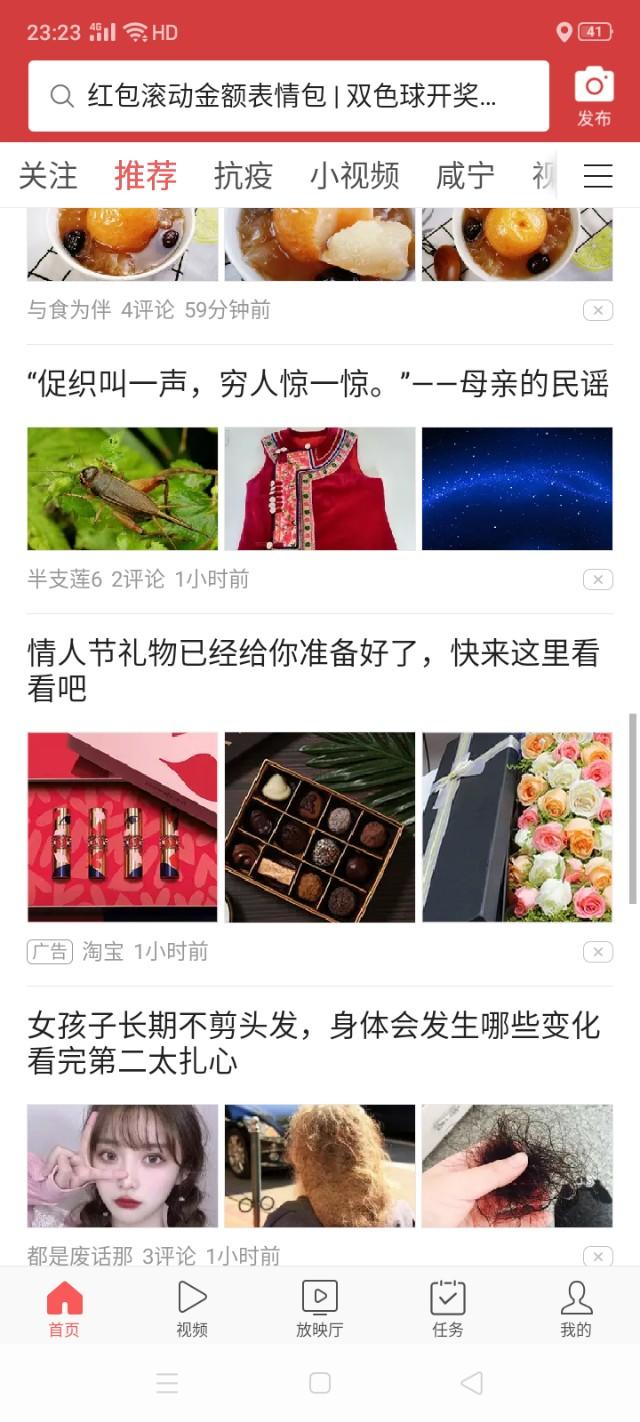Open the search box at the top
The width and height of the screenshot is (640, 1422).
[x=288, y=96]
